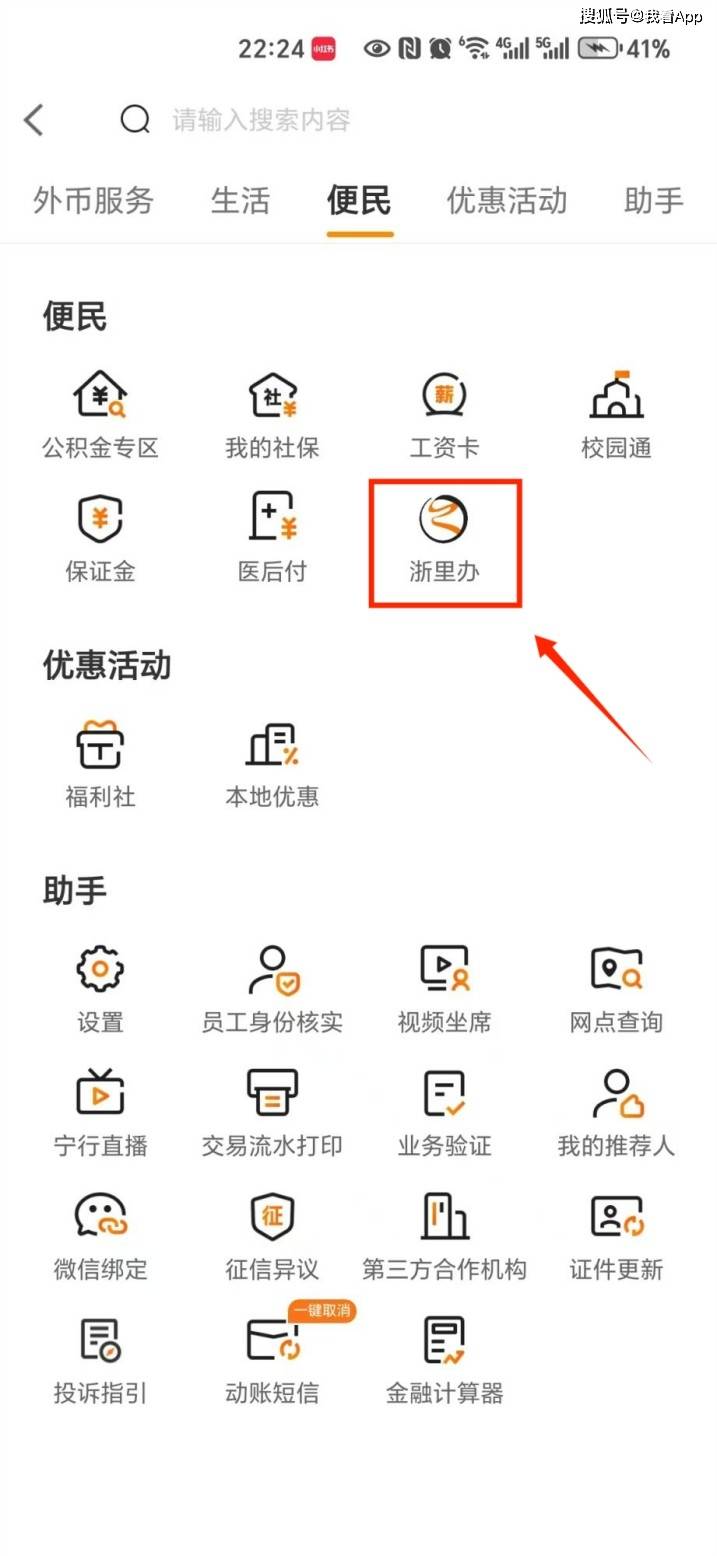Open the 浙里办 service
717x1556 pixels.
444,540
